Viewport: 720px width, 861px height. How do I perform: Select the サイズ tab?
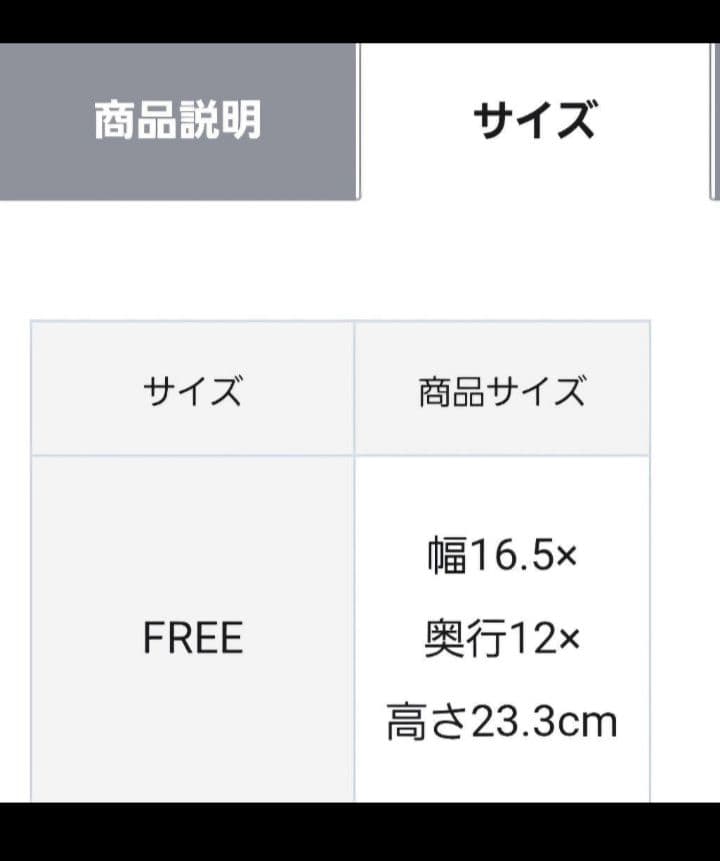click(534, 122)
